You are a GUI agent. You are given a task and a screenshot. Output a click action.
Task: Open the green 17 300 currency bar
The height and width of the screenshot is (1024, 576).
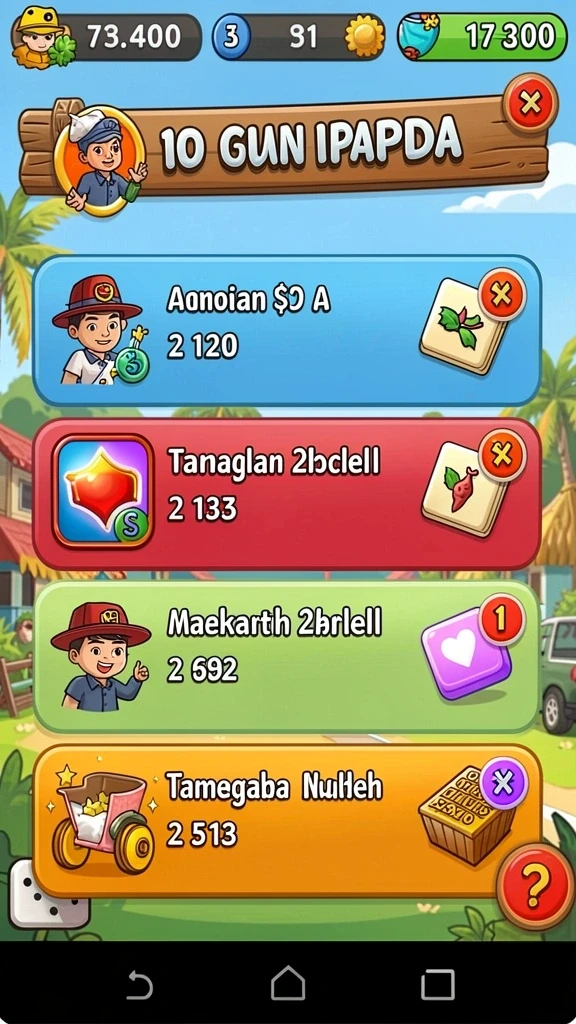pos(483,37)
